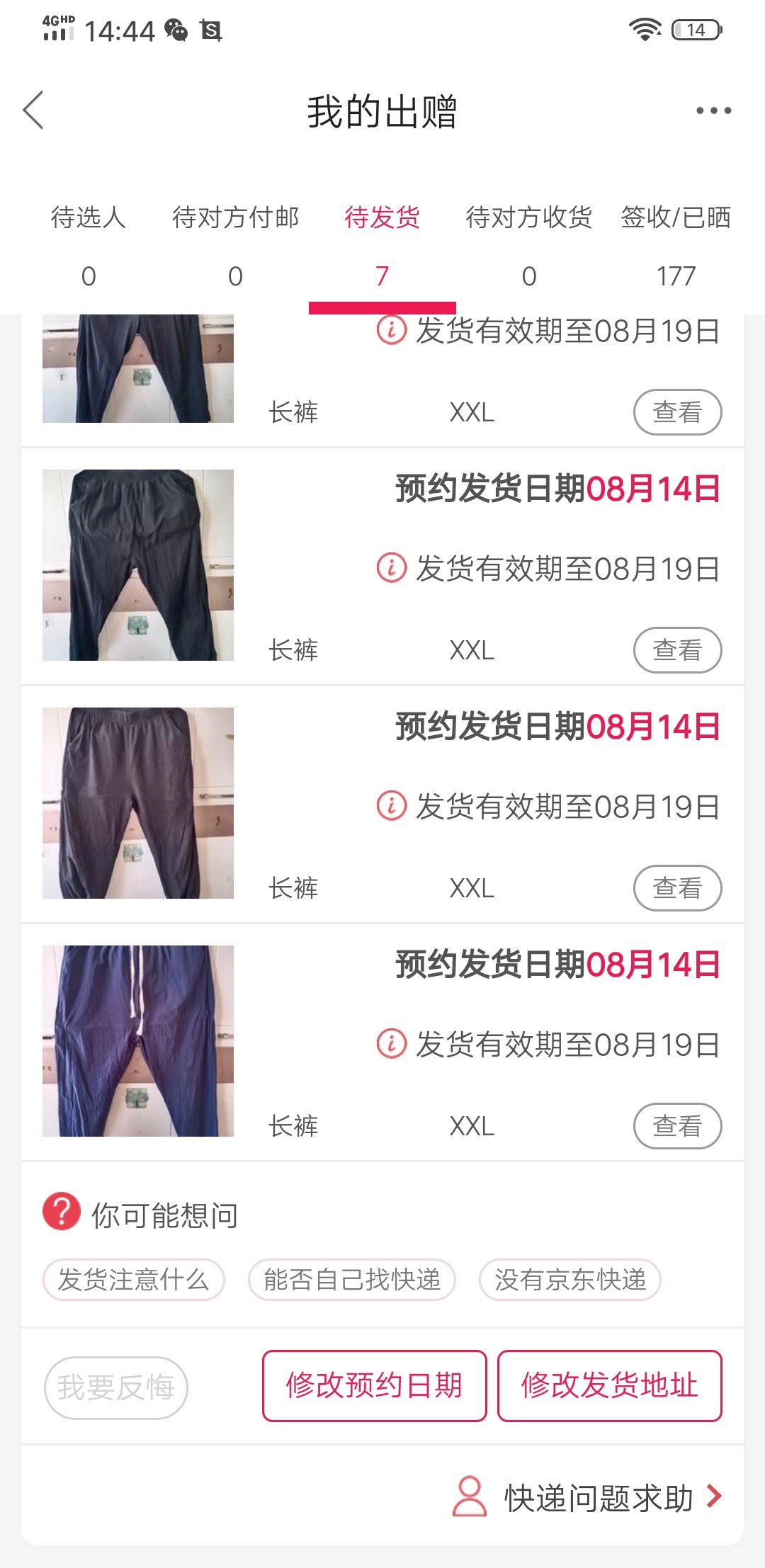Tap 我要反悔 button
Screen dimensions: 765x1568
(x=116, y=1387)
